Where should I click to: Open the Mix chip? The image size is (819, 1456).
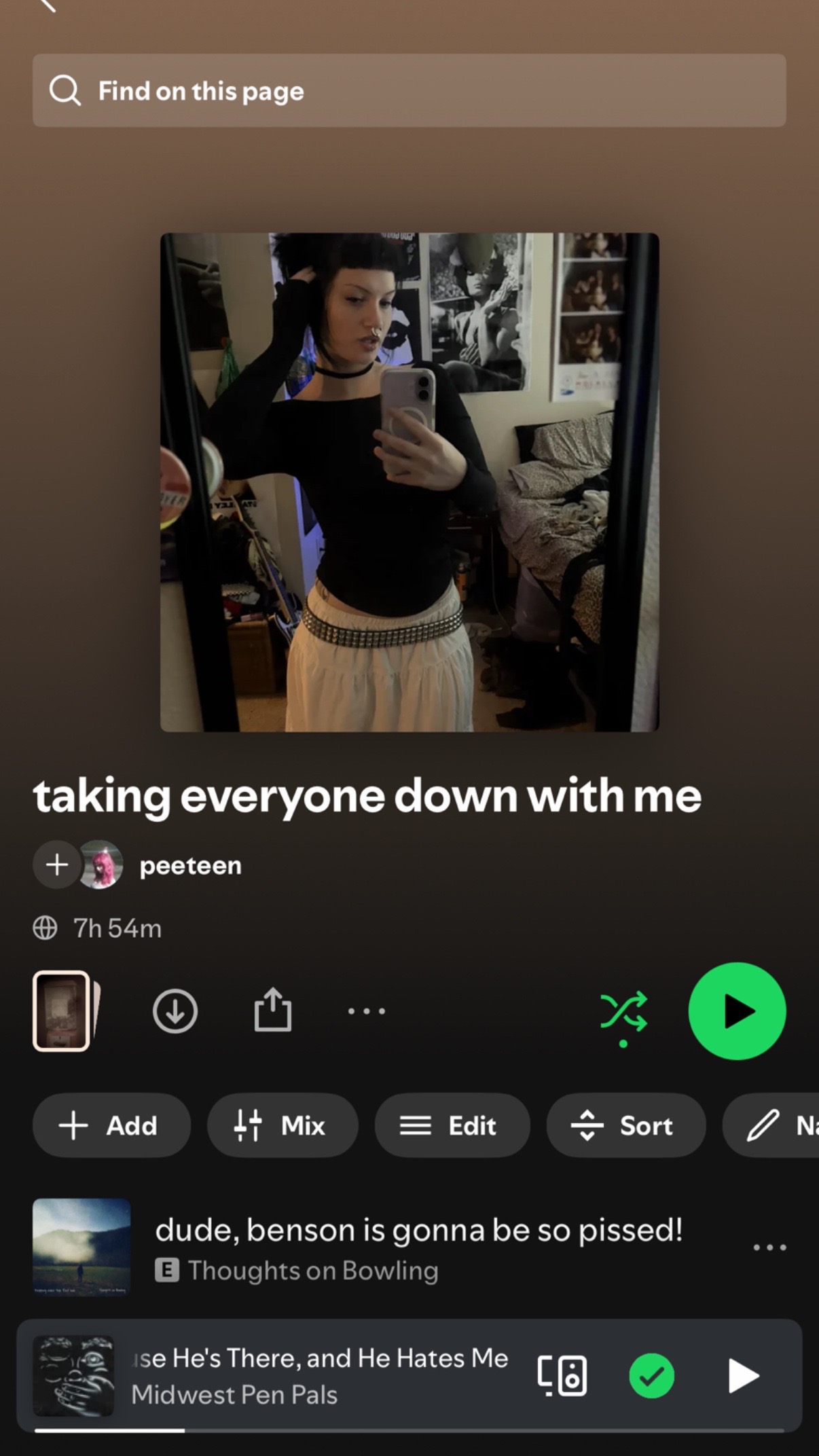pyautogui.click(x=283, y=1125)
